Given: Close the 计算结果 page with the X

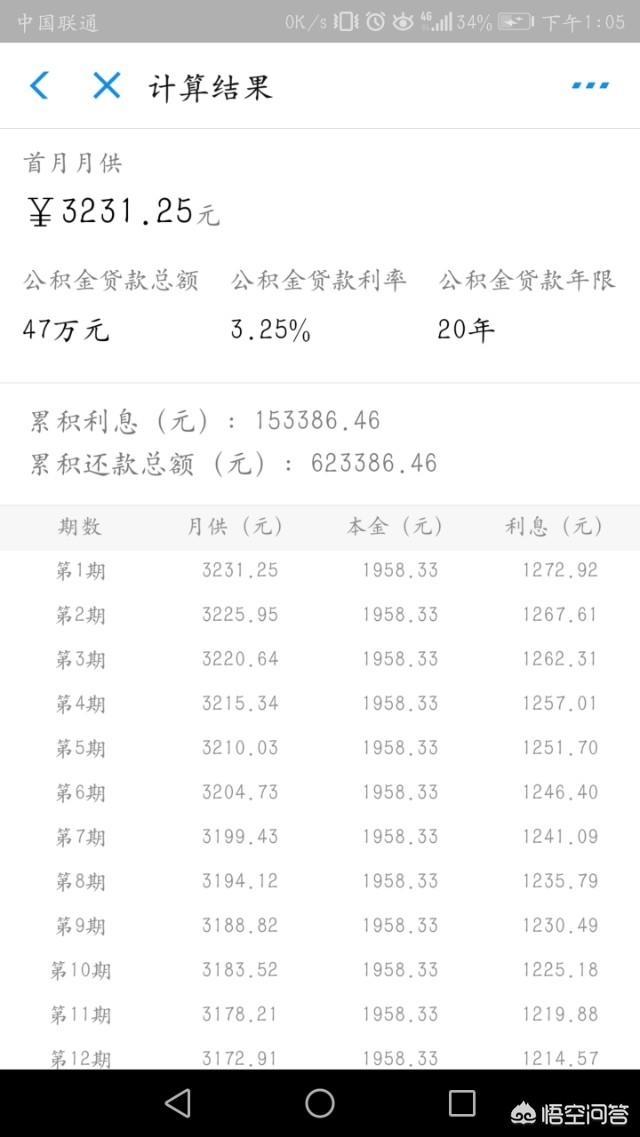Looking at the screenshot, I should point(107,86).
